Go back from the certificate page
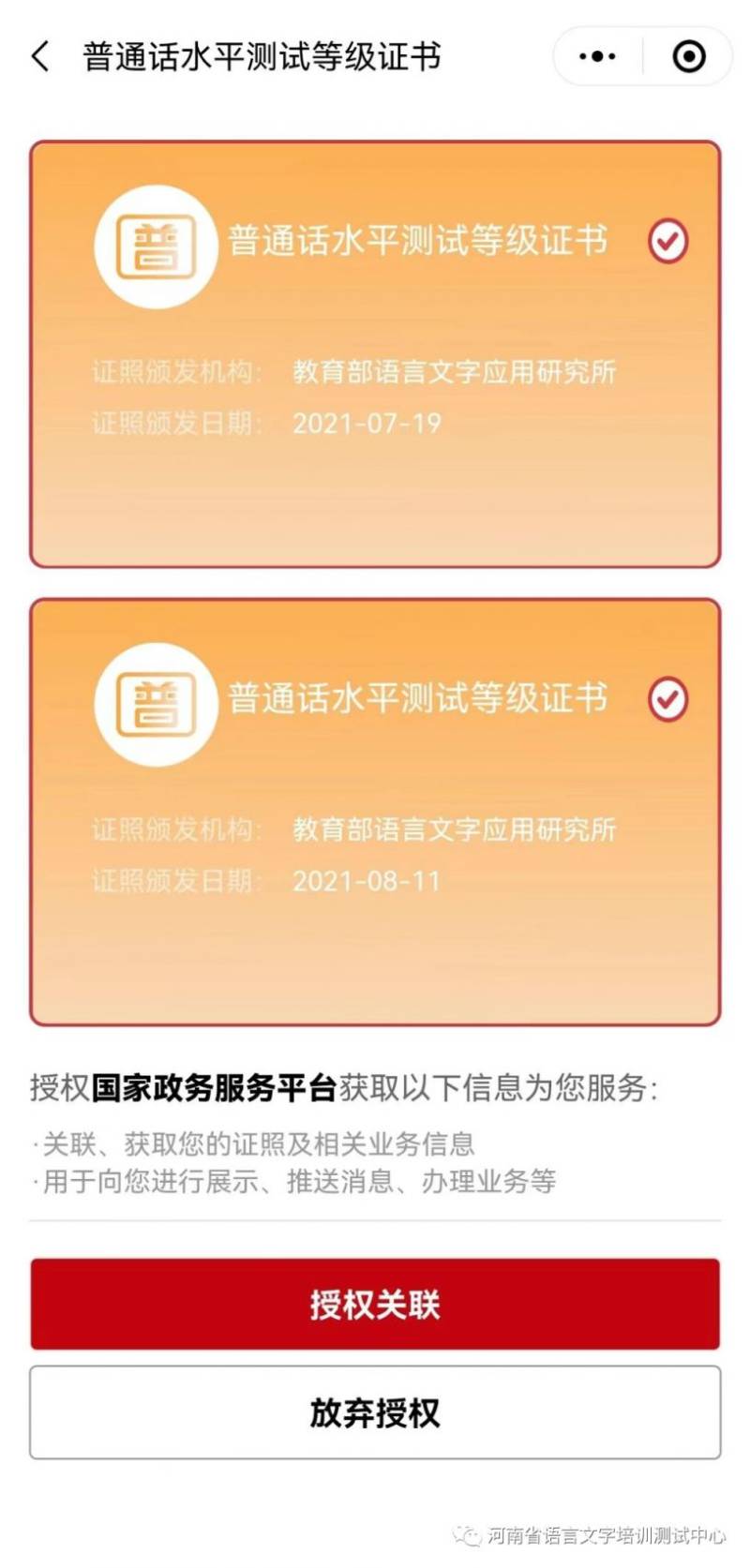This screenshot has height=1568, width=750. coord(40,56)
